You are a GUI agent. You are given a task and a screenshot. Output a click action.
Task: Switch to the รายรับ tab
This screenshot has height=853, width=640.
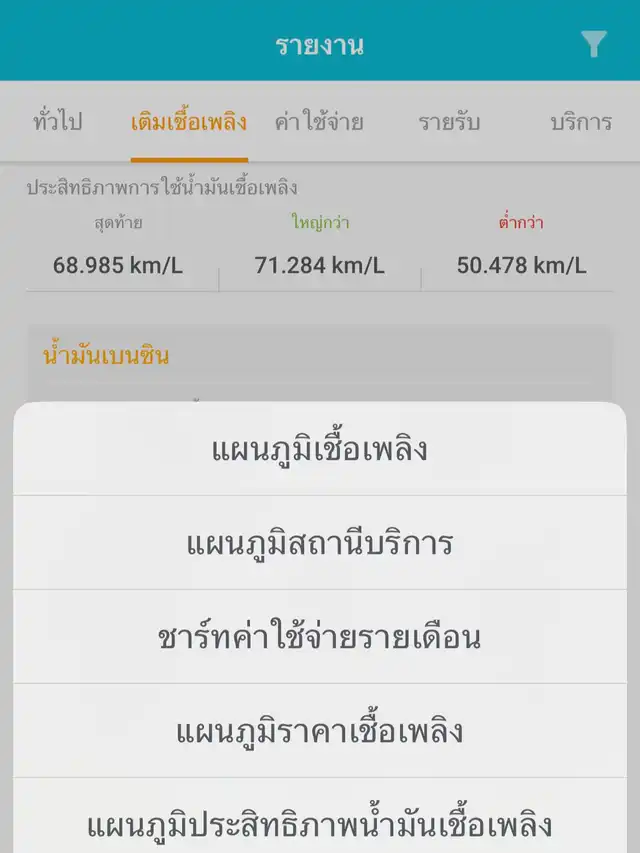[449, 123]
